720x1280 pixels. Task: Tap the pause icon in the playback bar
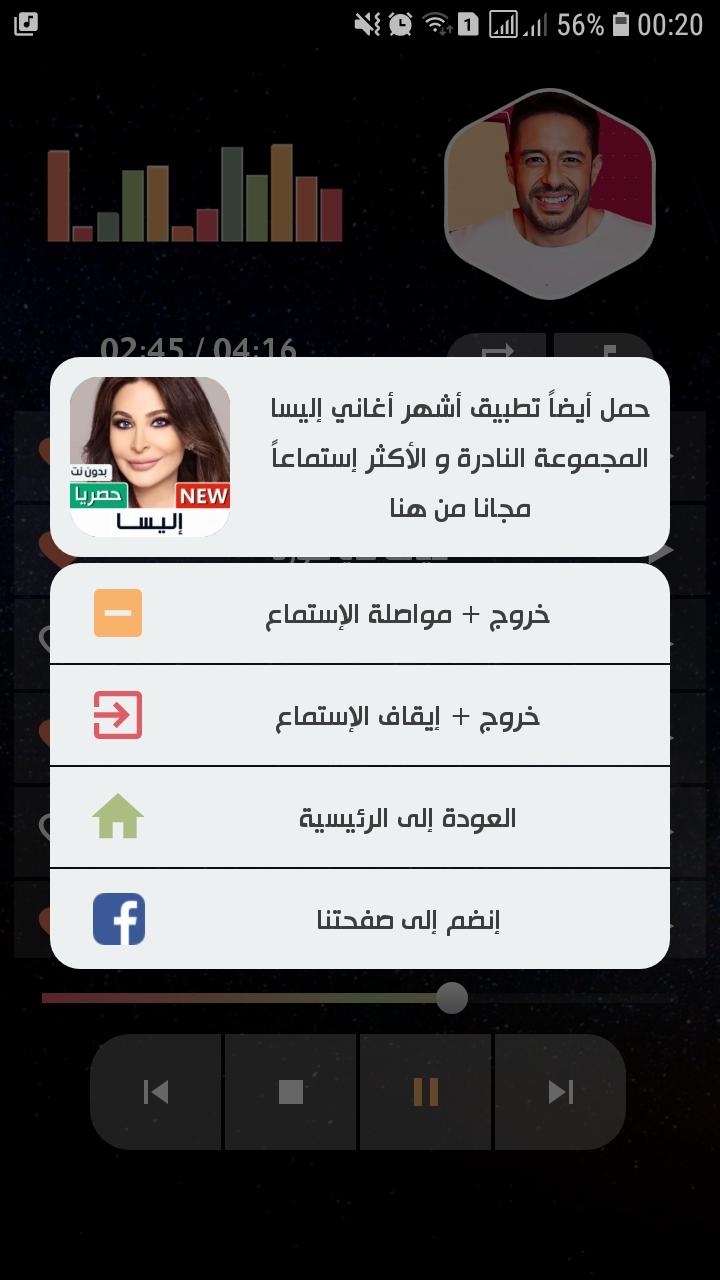point(425,1092)
